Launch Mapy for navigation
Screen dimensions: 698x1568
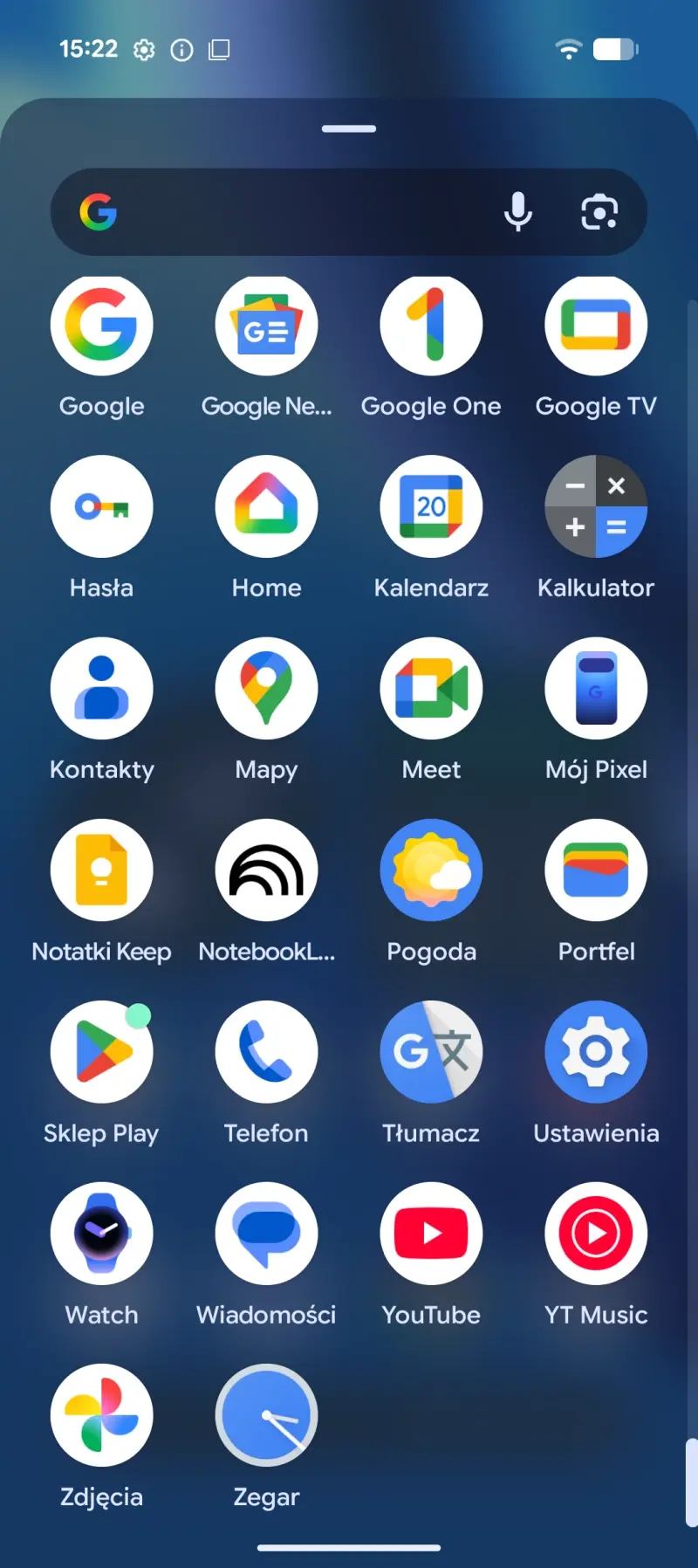tap(266, 688)
